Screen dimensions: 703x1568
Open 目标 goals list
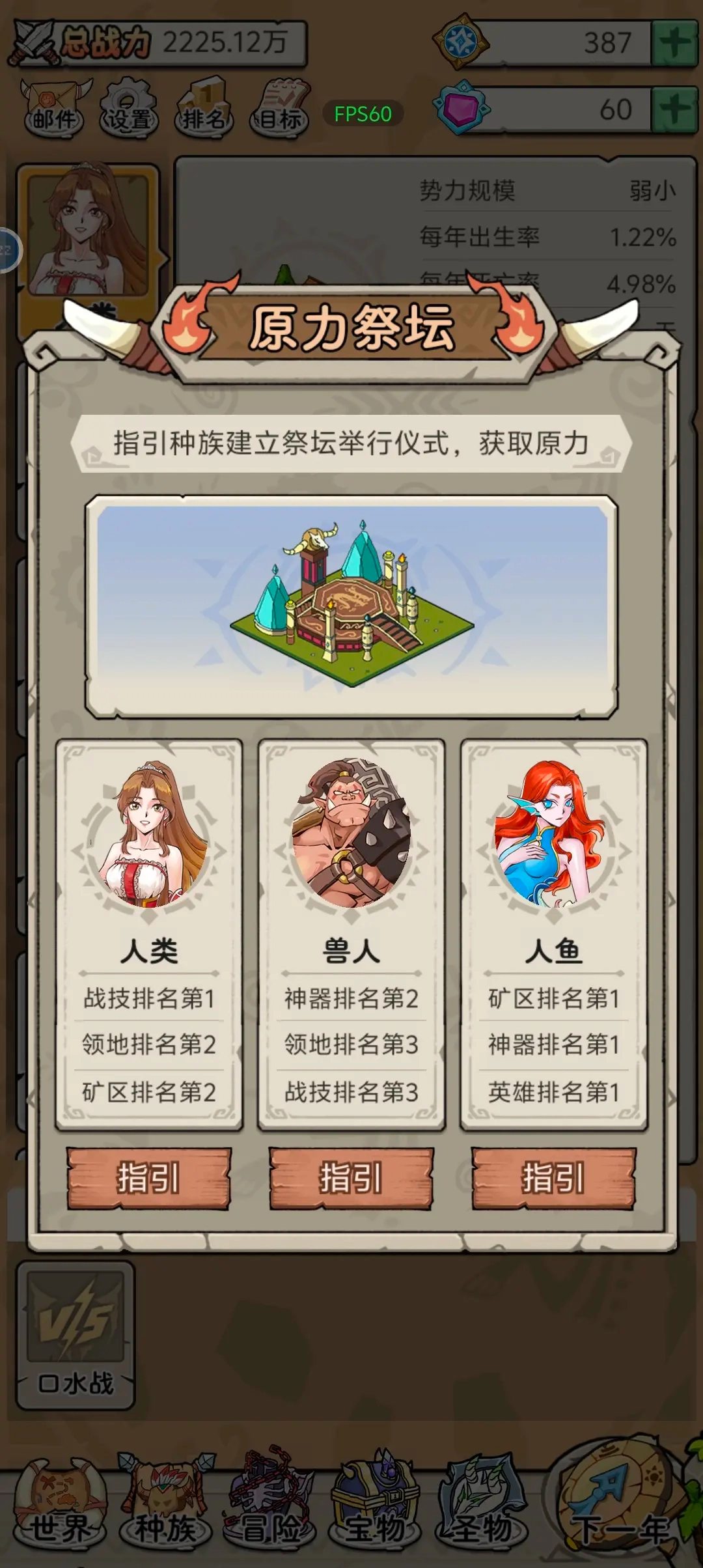tap(281, 108)
